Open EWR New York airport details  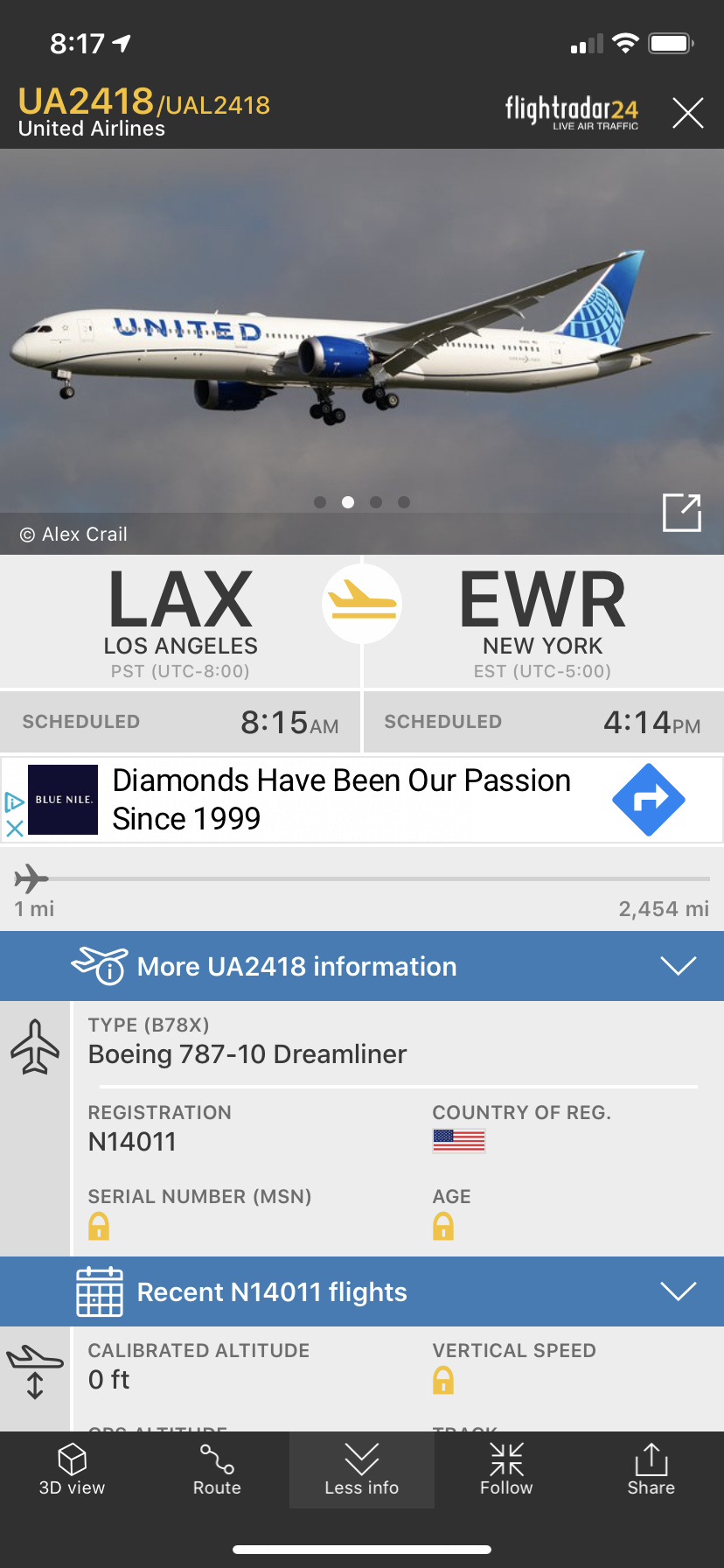[x=542, y=621]
